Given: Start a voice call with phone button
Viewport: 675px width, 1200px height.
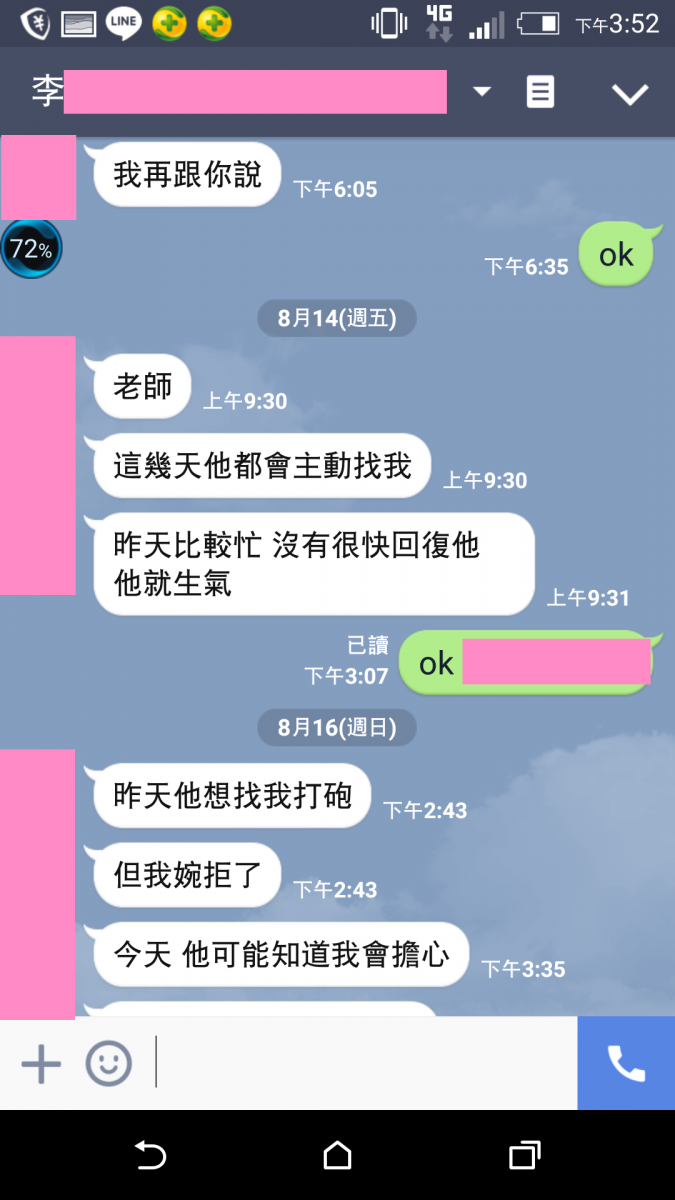Looking at the screenshot, I should pyautogui.click(x=626, y=1064).
